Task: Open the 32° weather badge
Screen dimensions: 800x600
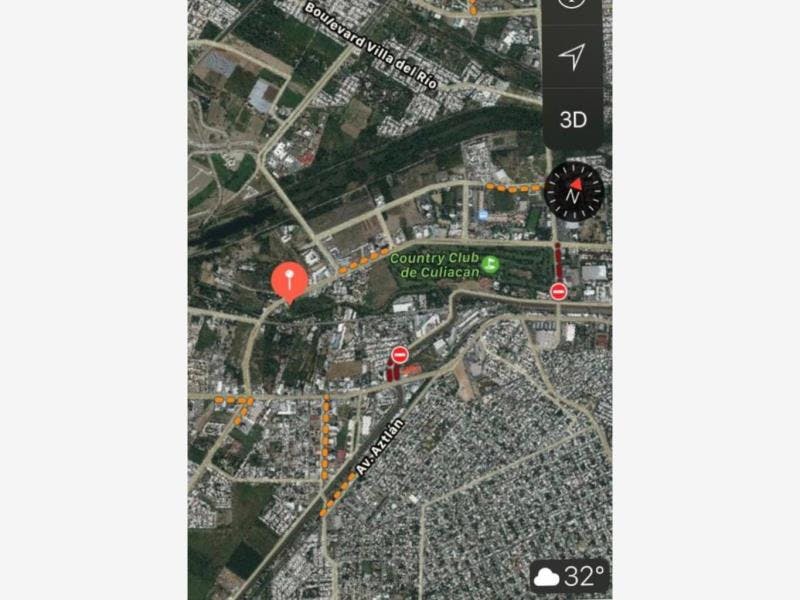Action: click(x=570, y=576)
